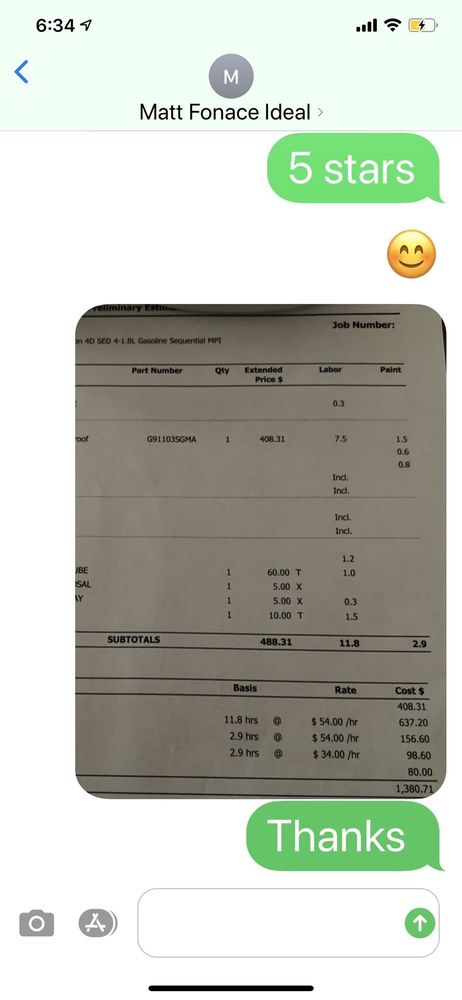
Task: Open the estimate photo attachment
Action: (260, 550)
